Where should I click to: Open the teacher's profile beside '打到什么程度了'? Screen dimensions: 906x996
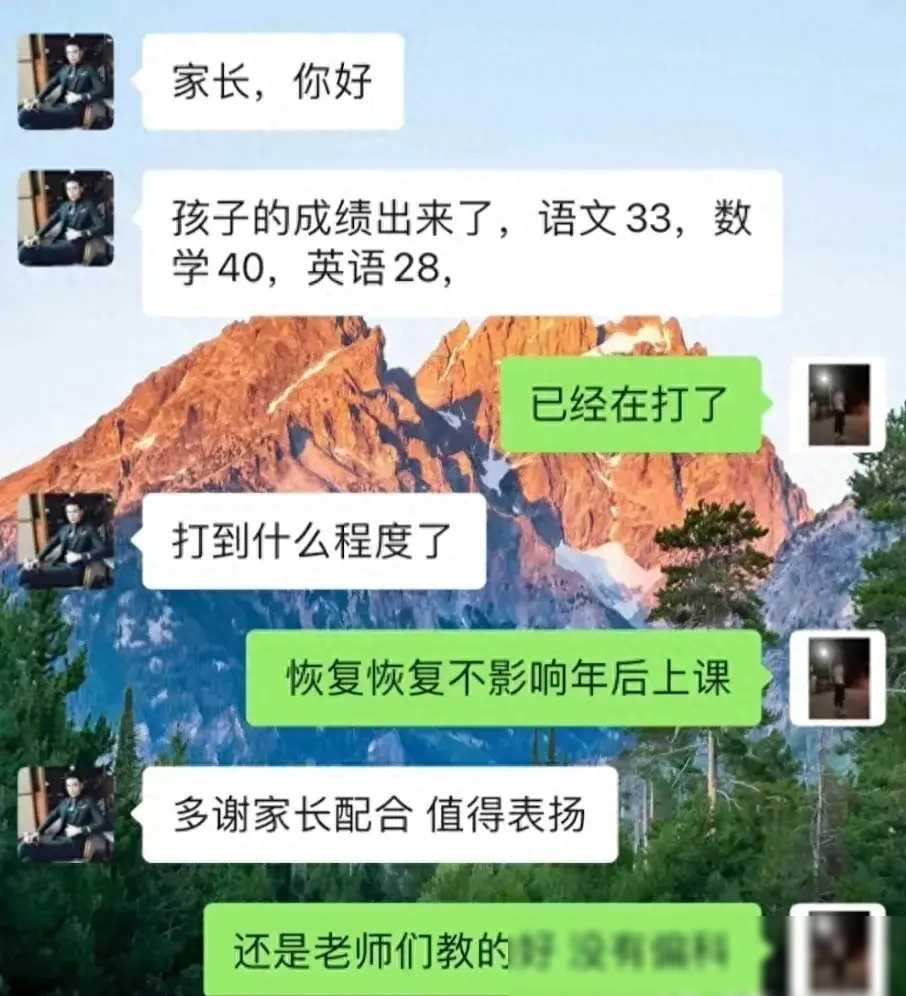[x=65, y=540]
